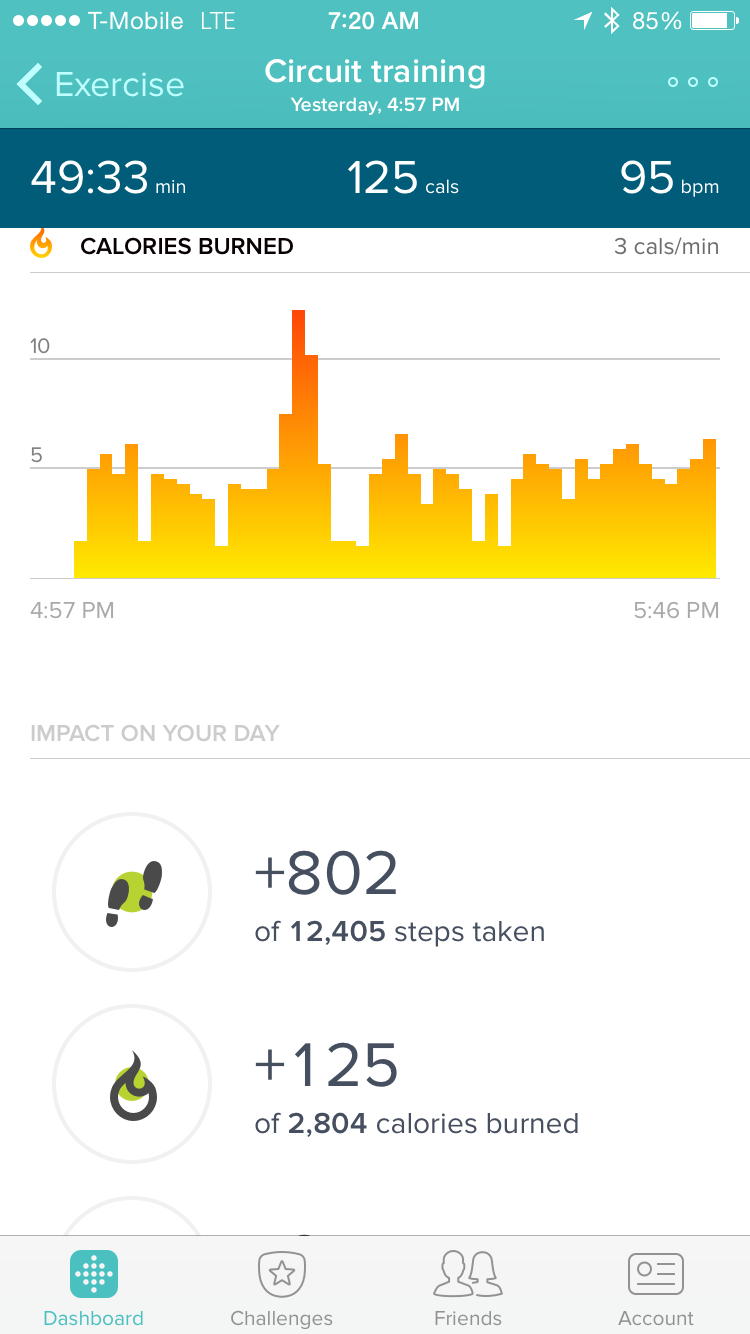Go back to Exercise
Viewport: 750px width, 1334px height.
coord(100,85)
